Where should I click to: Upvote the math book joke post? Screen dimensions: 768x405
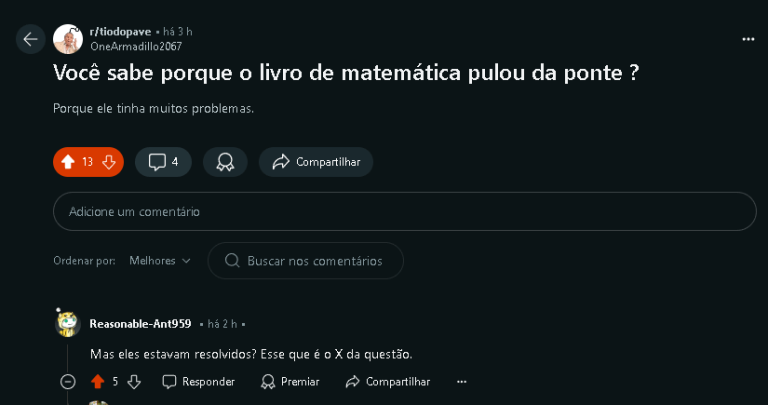68,161
